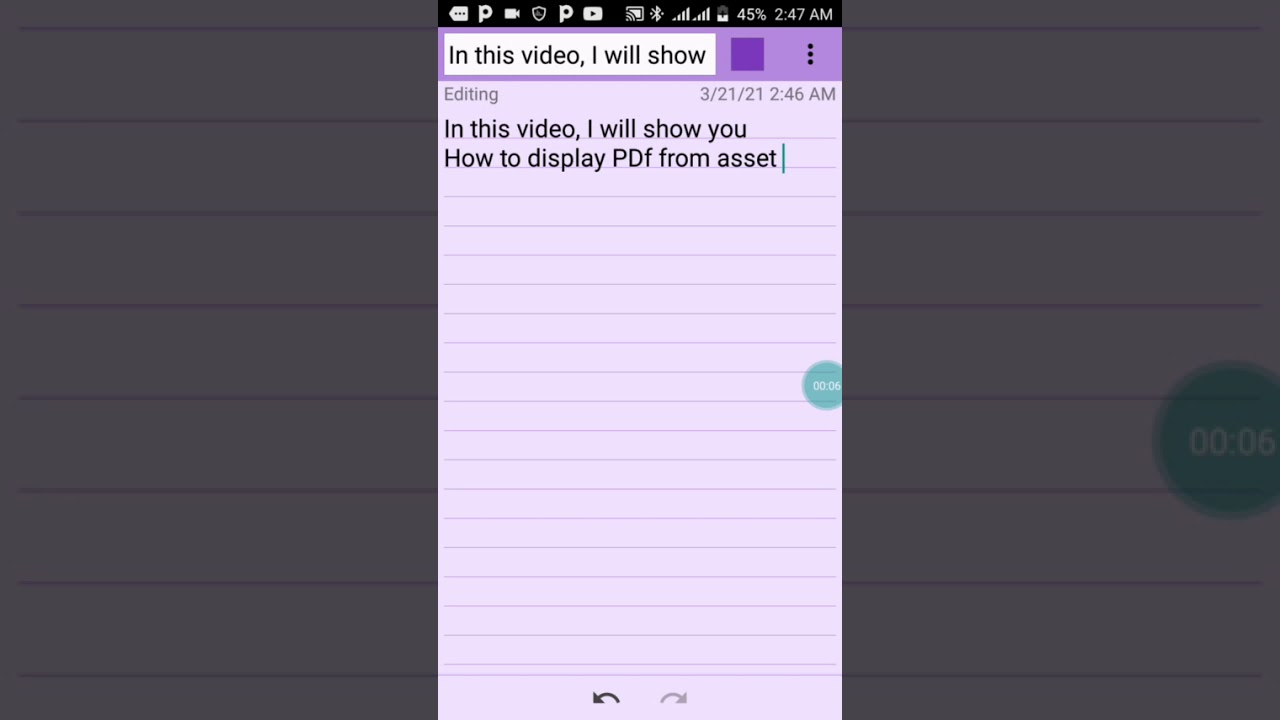This screenshot has height=720, width=1280.
Task: Edit the note title field
Action: pos(578,55)
